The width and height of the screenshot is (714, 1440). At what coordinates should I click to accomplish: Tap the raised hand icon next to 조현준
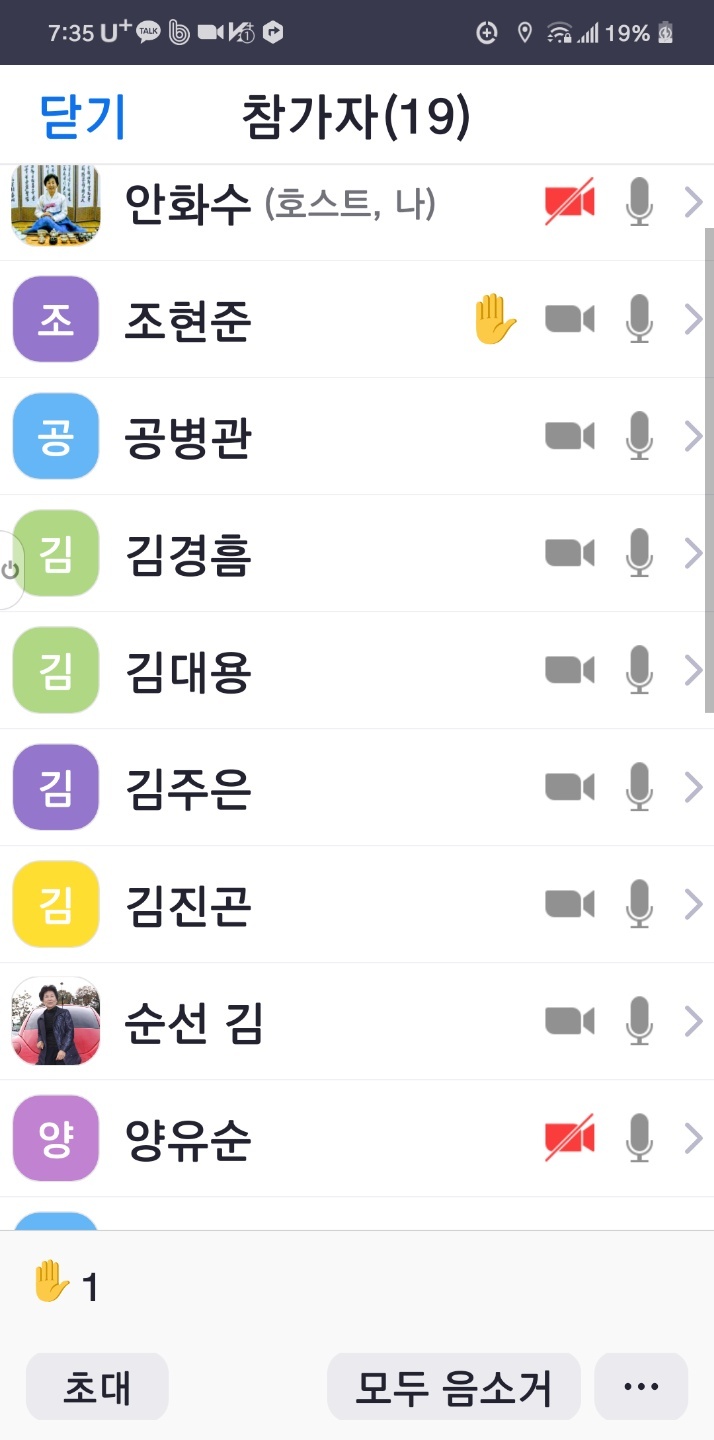494,321
